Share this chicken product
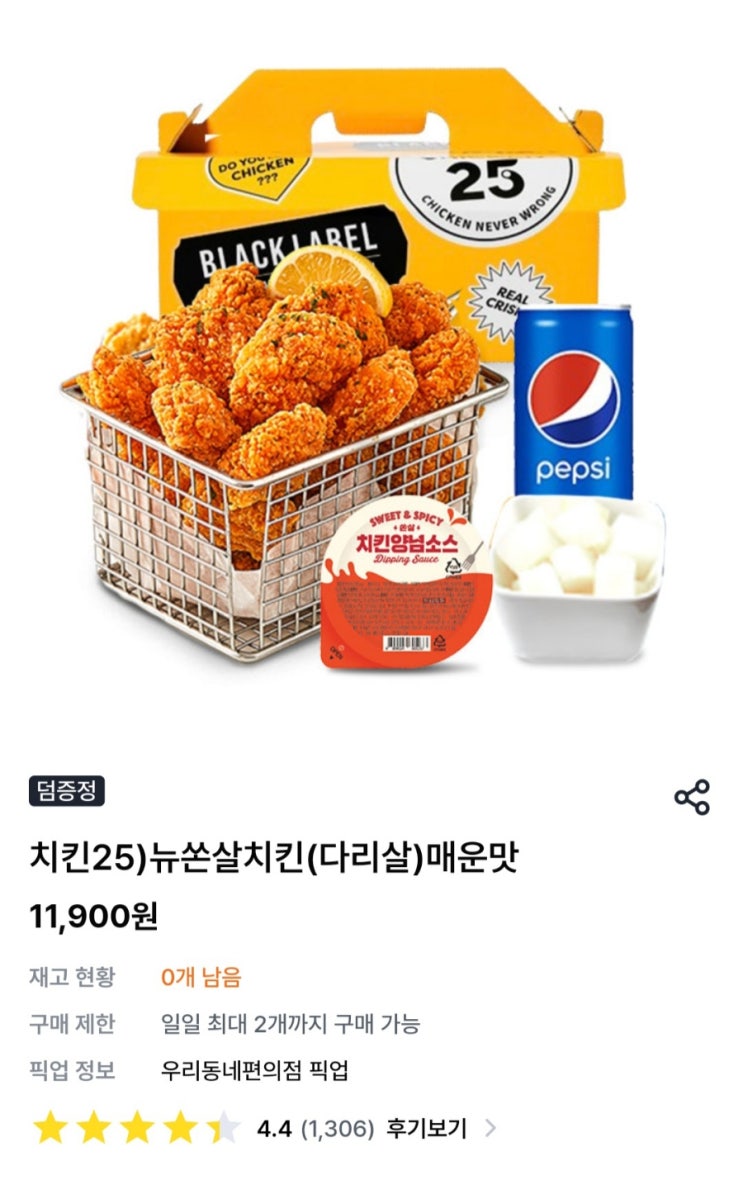This screenshot has height=1180, width=743. click(692, 797)
